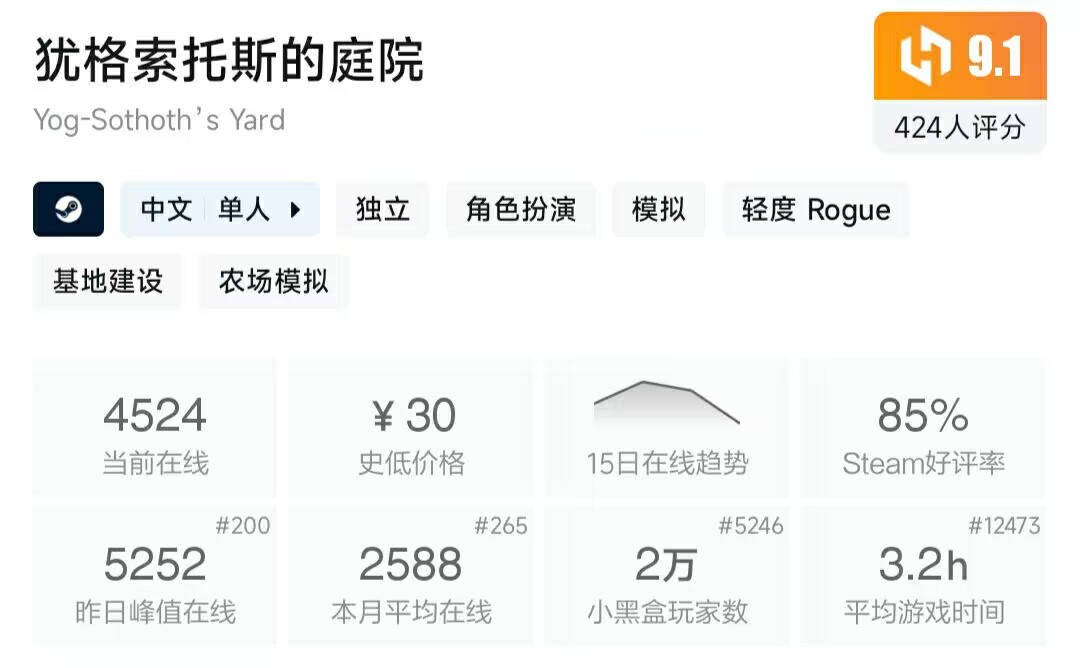Open the 史低价格 ¥30 card
Screen dimensions: 1080x668
(411, 430)
